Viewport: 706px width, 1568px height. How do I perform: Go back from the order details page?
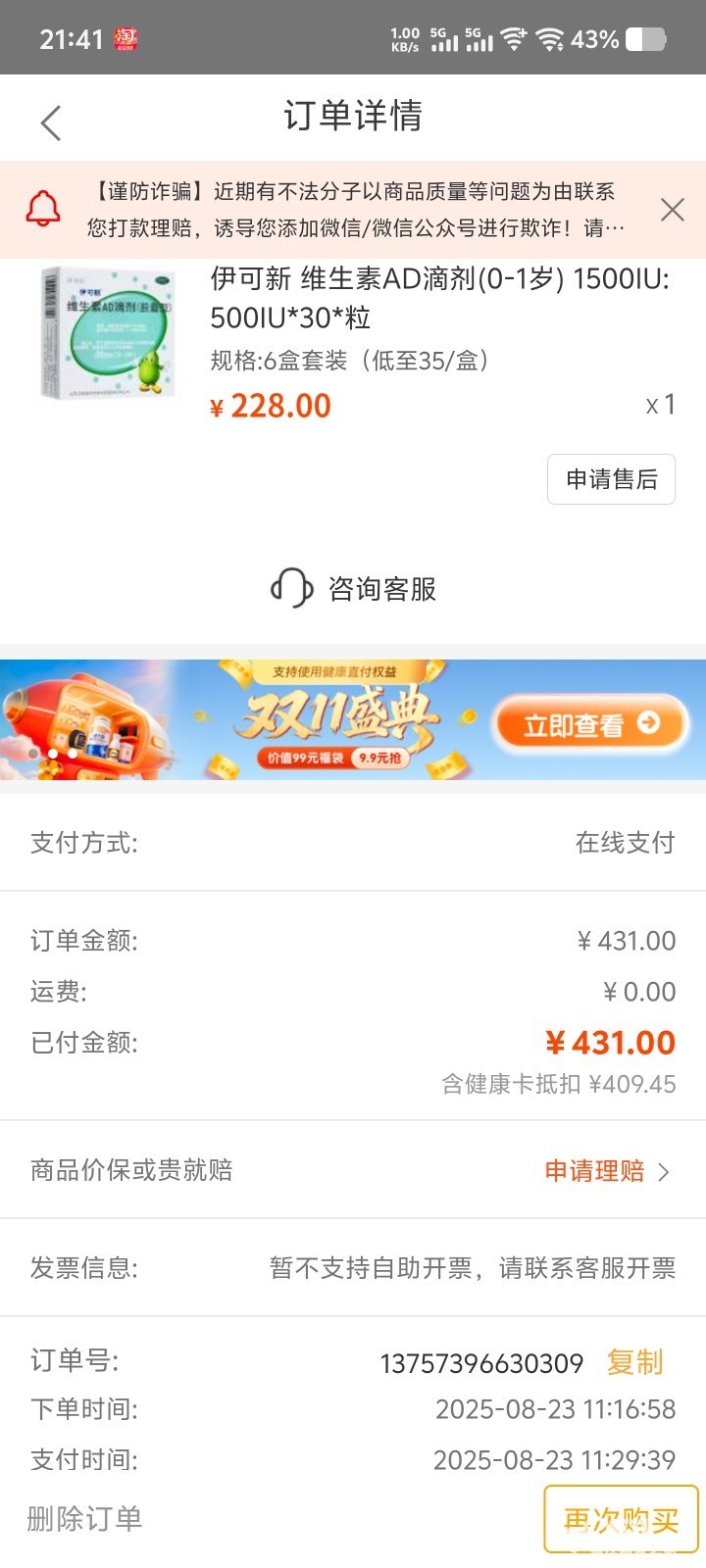(x=51, y=123)
